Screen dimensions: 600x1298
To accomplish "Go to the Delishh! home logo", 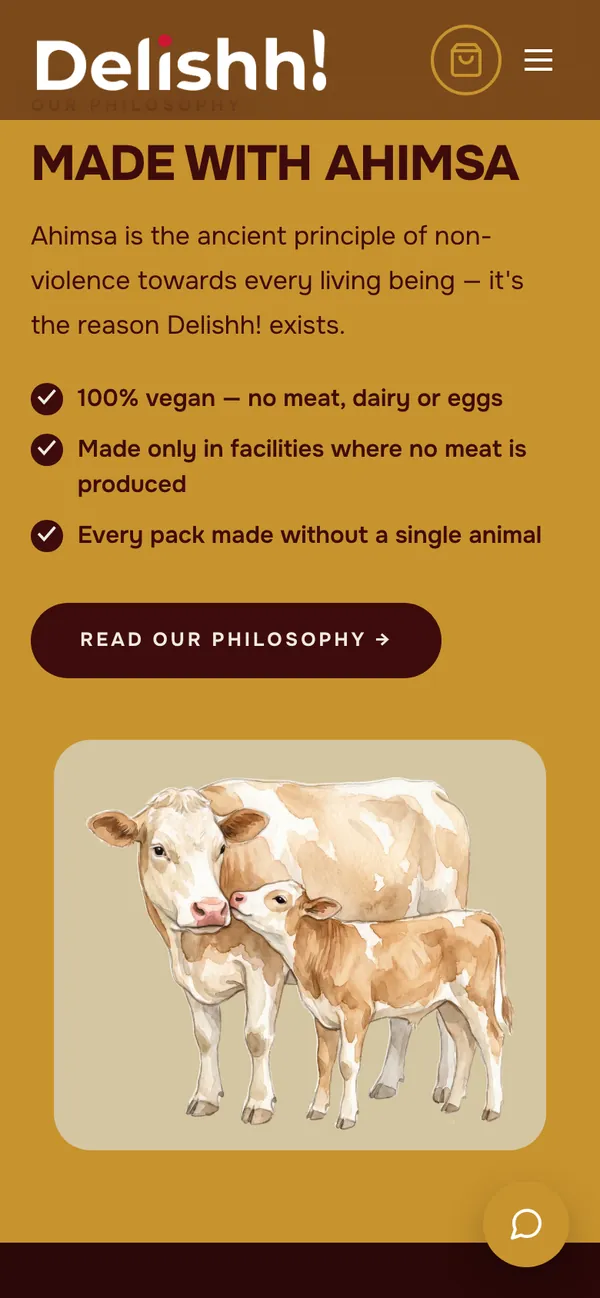I will (181, 61).
